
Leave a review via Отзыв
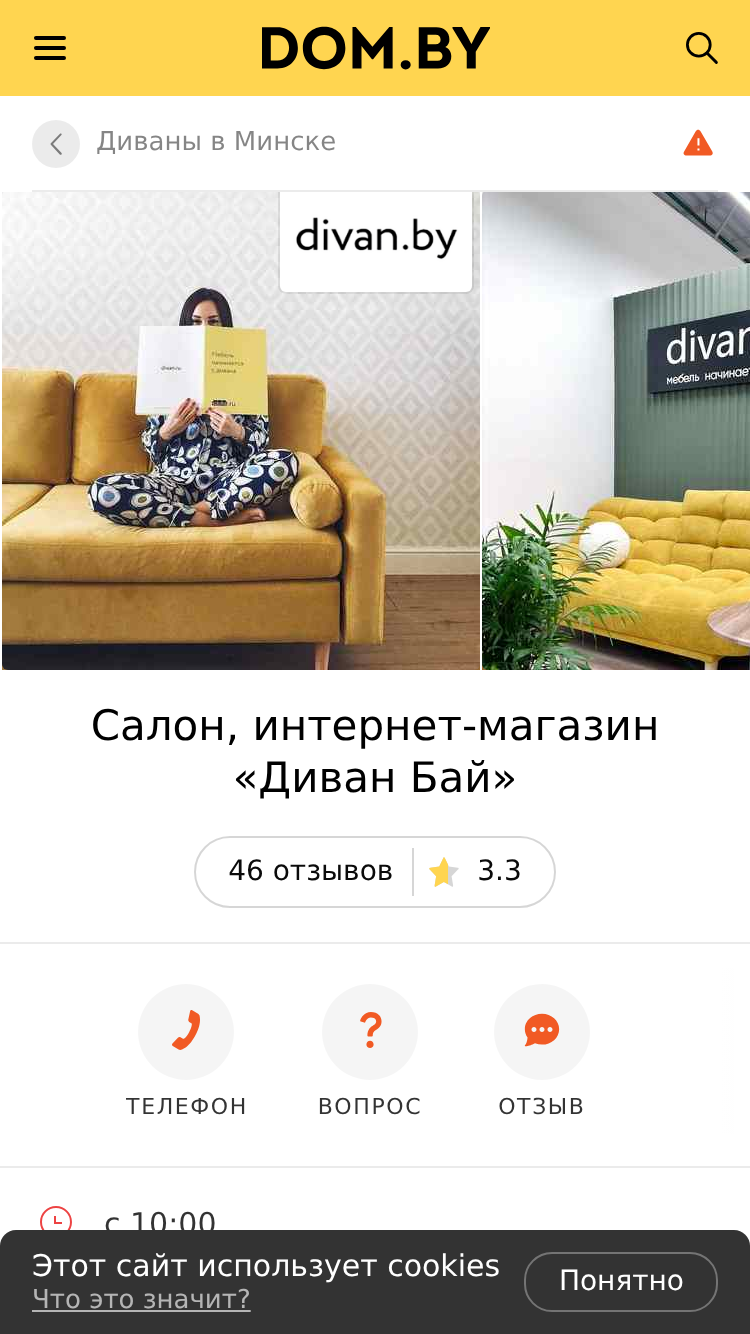click(542, 1051)
